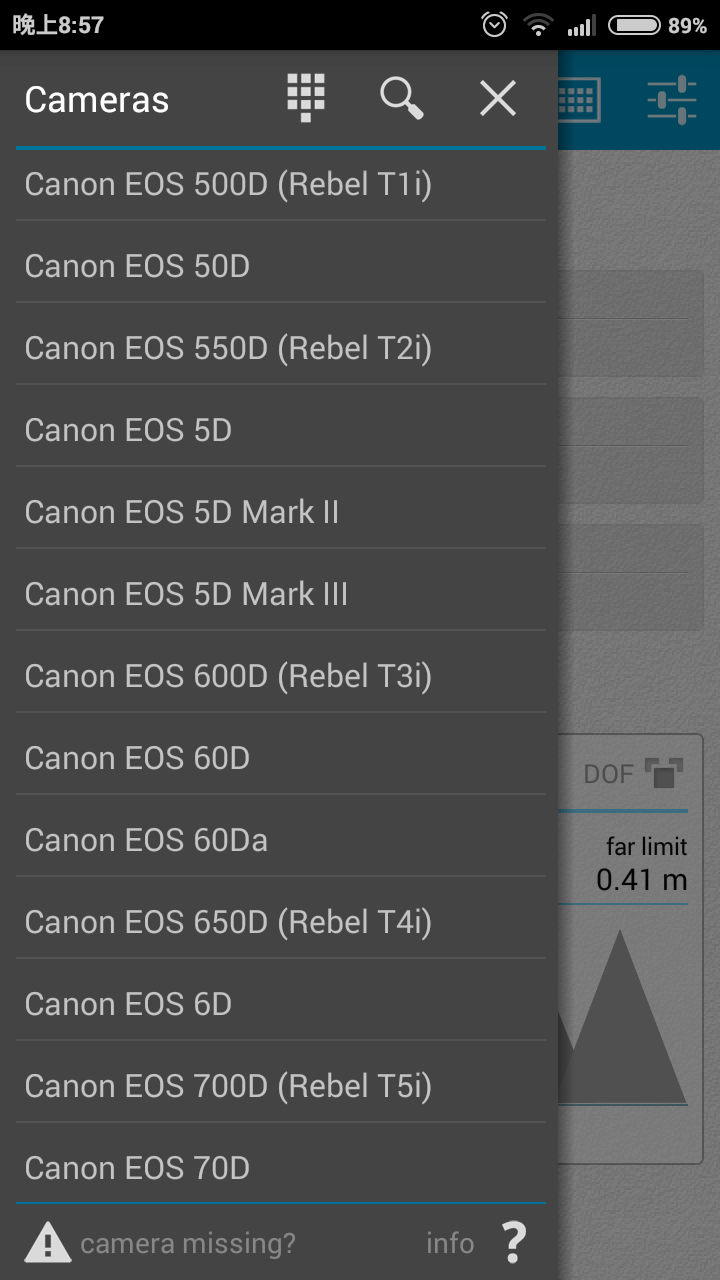Report a camera missing
The width and height of the screenshot is (720, 1280).
(x=160, y=1243)
